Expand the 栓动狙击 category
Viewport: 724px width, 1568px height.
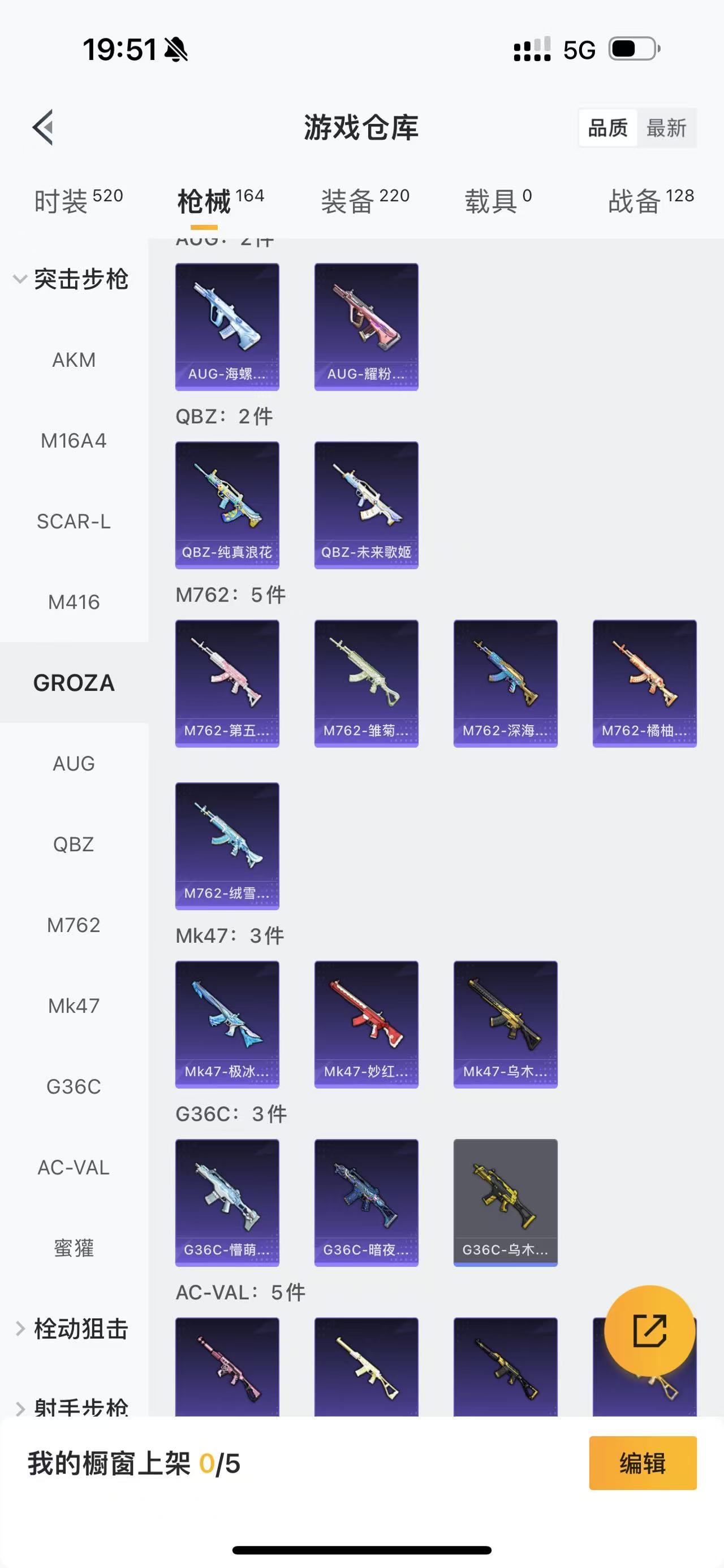pos(72,1329)
